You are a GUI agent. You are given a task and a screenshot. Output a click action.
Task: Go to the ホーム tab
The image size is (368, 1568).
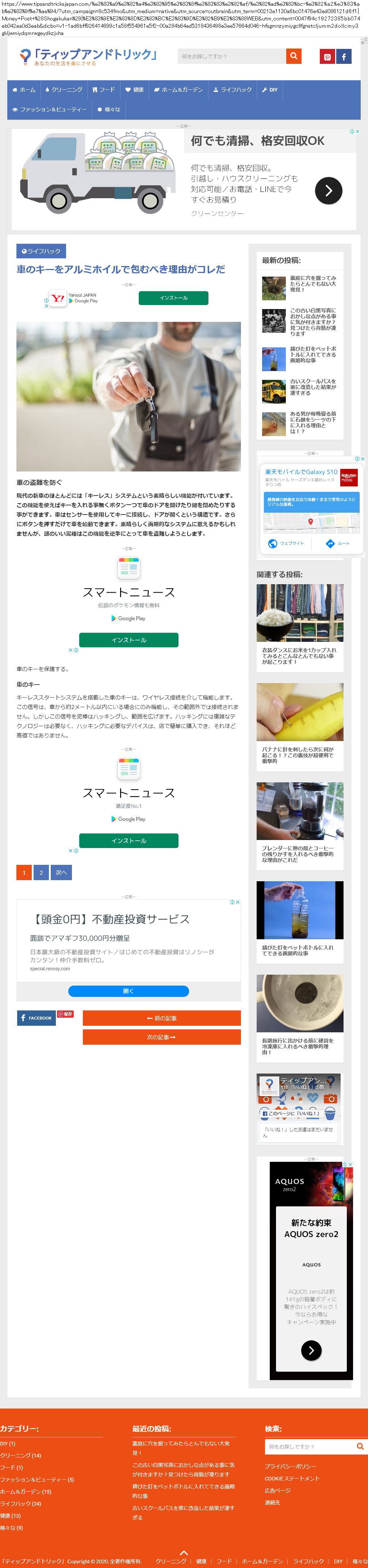click(24, 89)
